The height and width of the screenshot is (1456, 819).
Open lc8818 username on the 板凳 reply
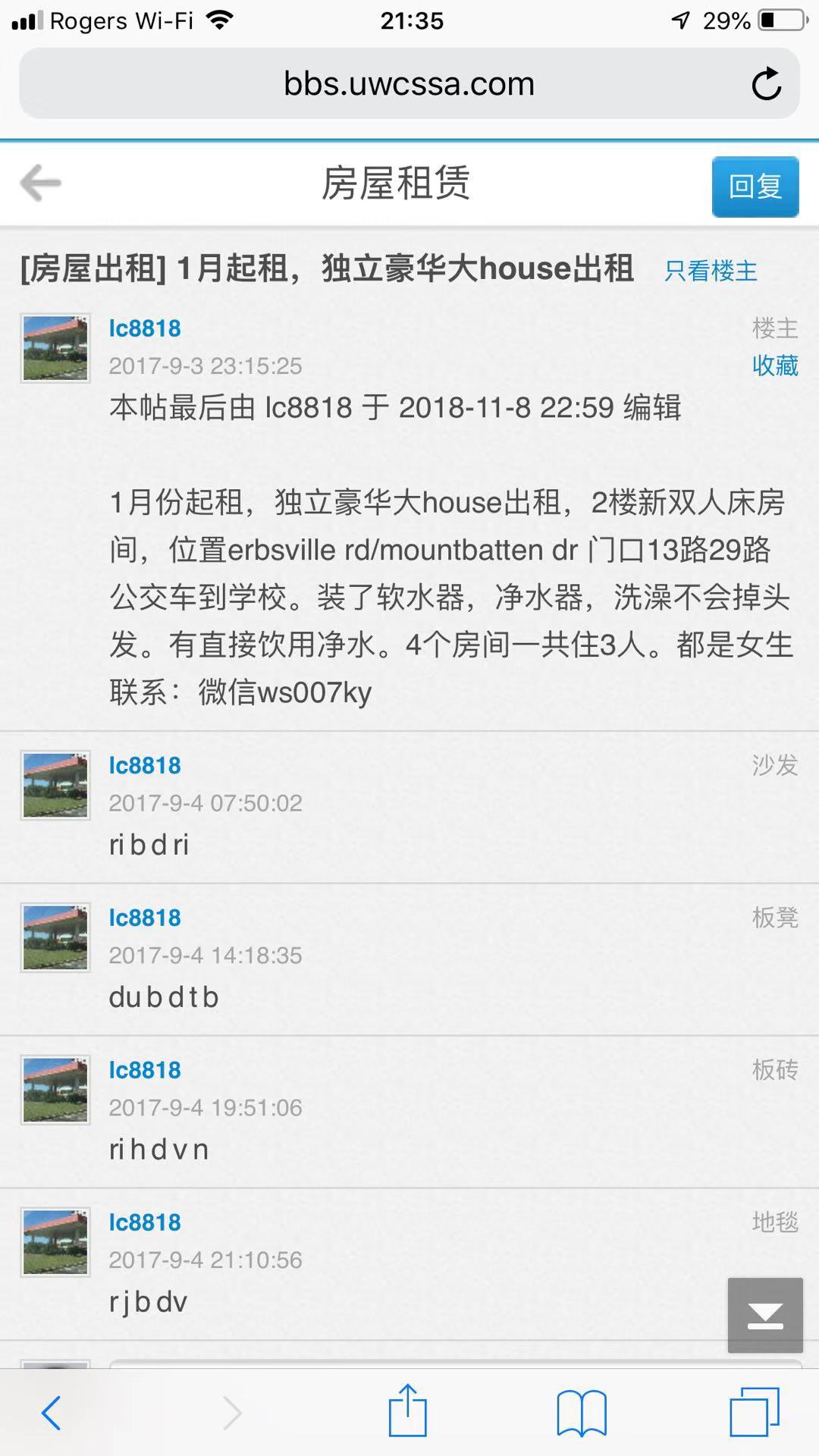point(145,918)
